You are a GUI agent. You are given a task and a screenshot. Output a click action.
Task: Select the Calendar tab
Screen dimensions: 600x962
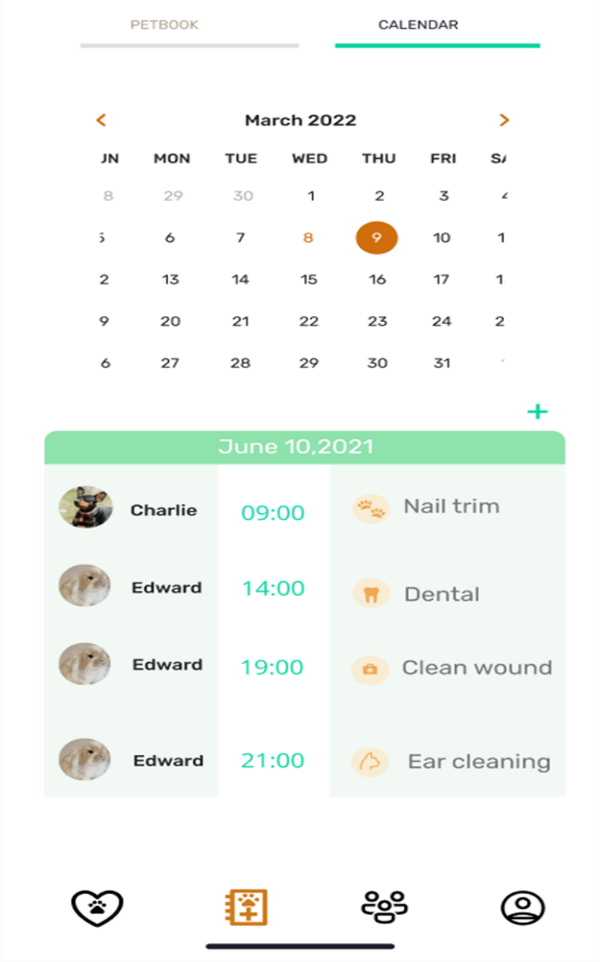pyautogui.click(x=418, y=25)
